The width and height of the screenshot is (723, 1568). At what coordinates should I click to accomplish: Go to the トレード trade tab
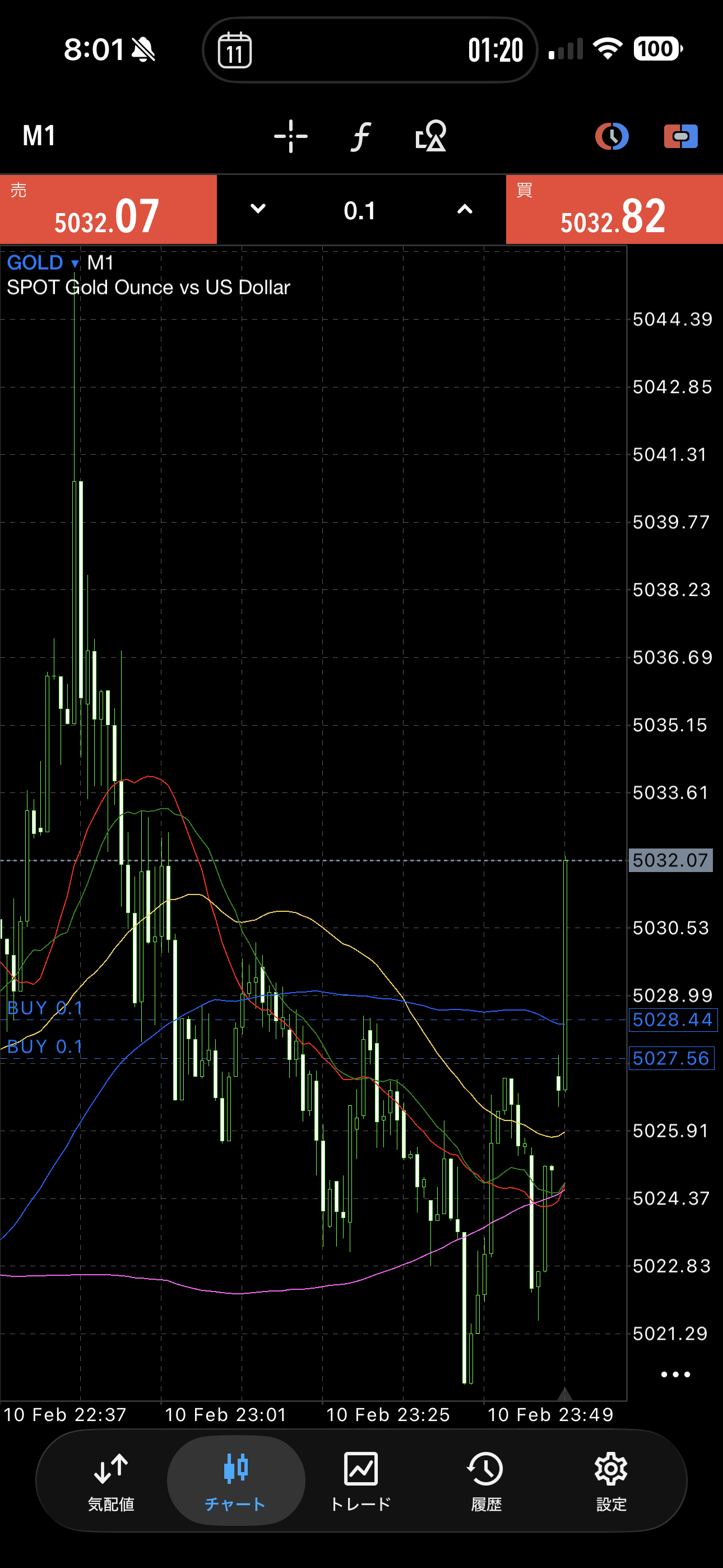(x=361, y=1481)
